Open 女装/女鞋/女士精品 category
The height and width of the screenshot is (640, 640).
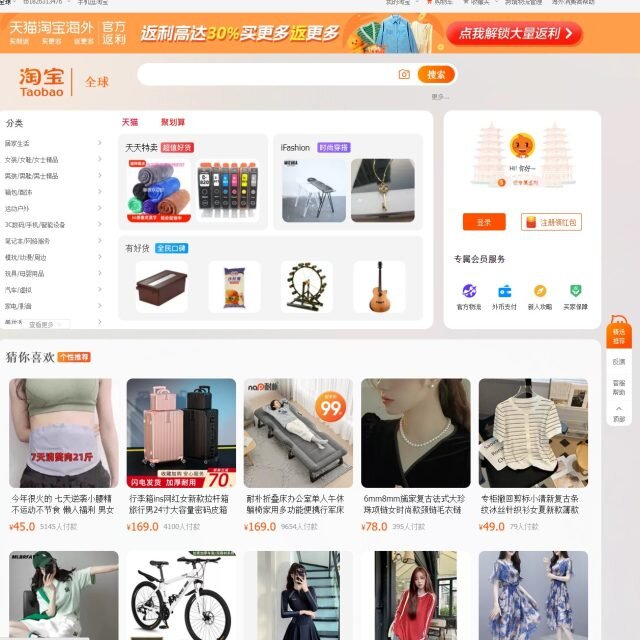point(32,160)
